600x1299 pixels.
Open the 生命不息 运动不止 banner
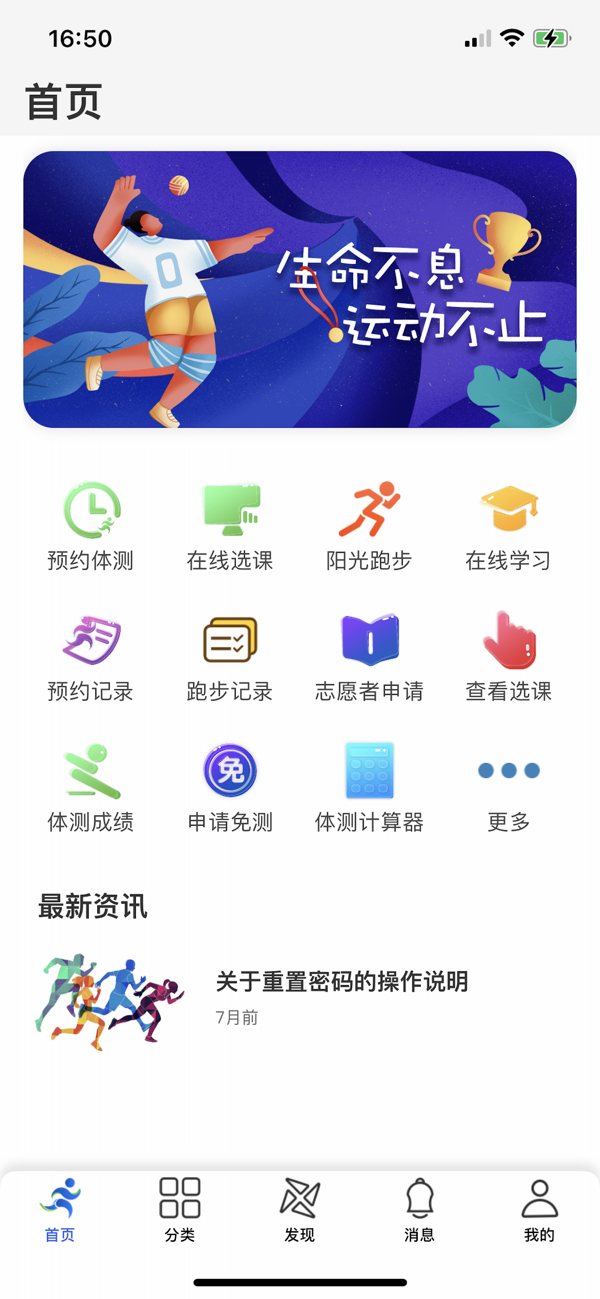[300, 290]
